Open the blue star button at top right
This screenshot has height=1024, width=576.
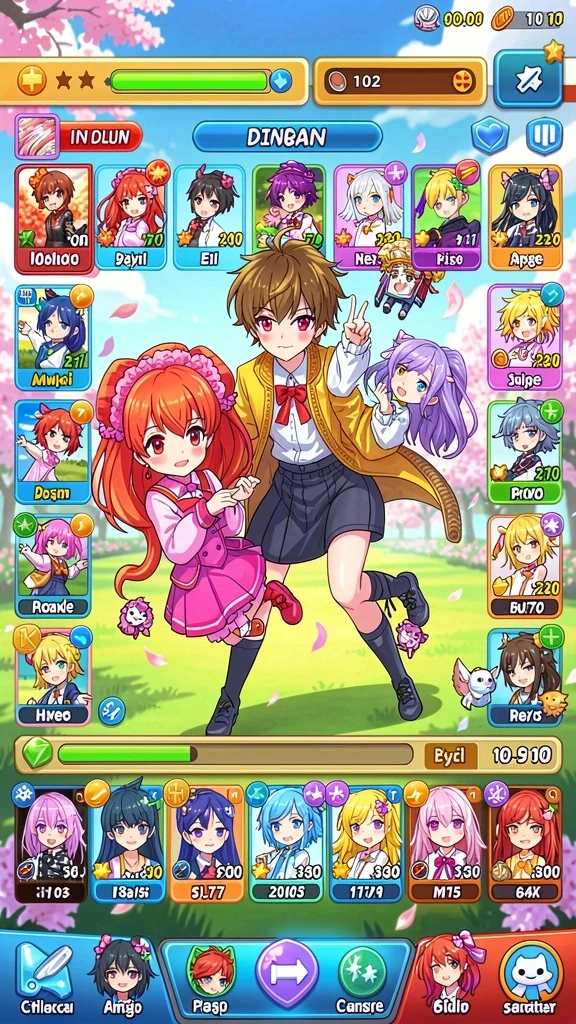[528, 78]
